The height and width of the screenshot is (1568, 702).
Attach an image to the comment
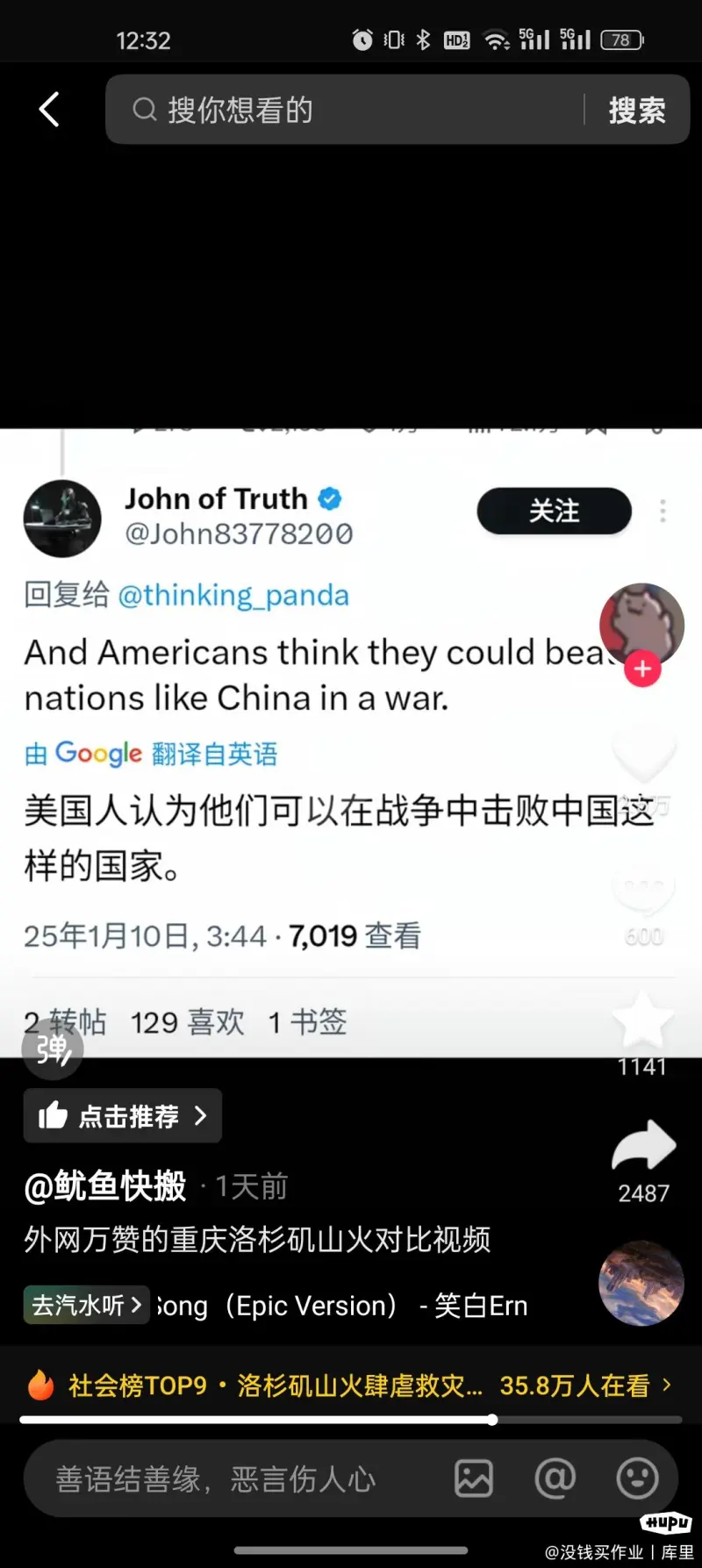[x=474, y=1479]
